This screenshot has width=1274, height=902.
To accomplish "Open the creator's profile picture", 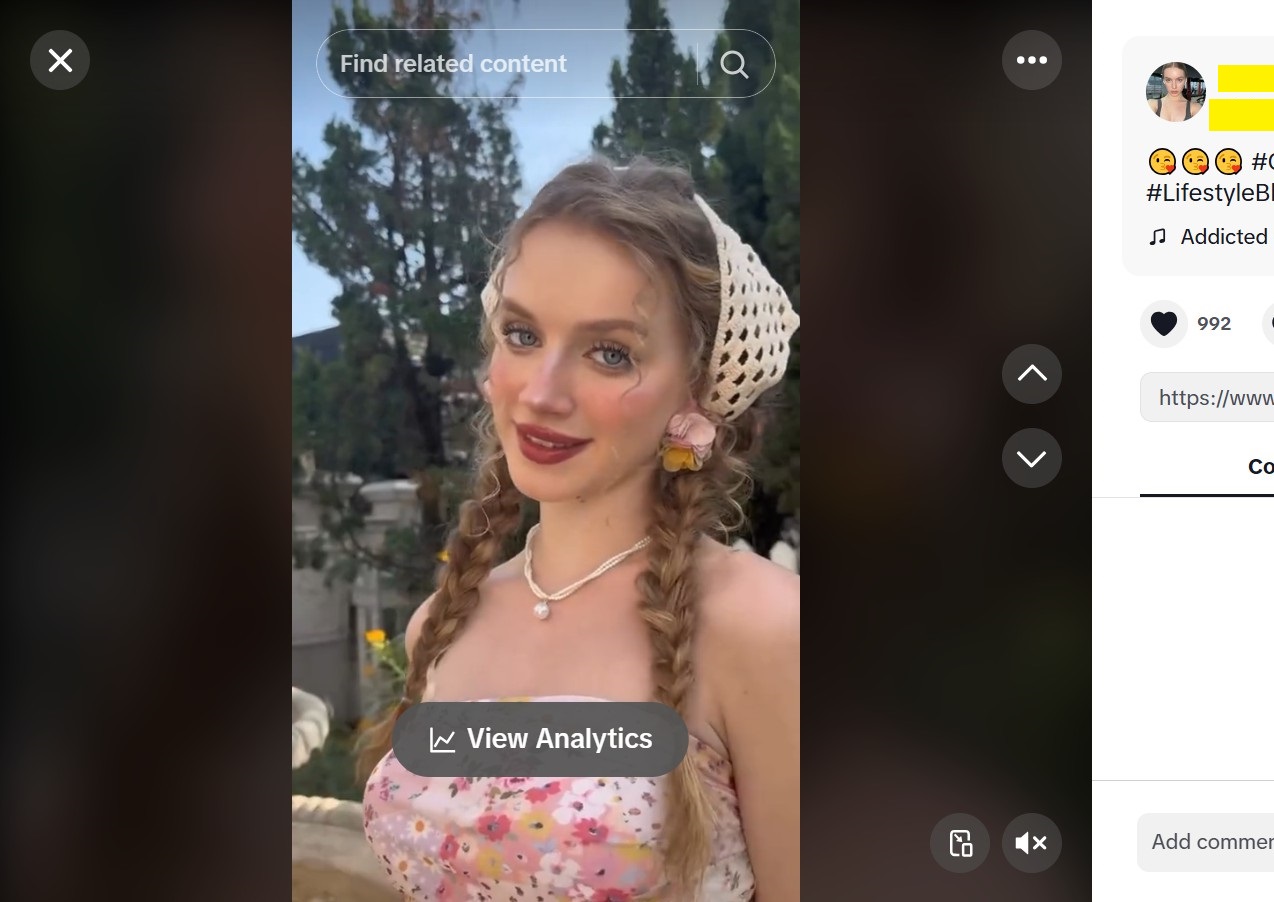I will pyautogui.click(x=1175, y=92).
